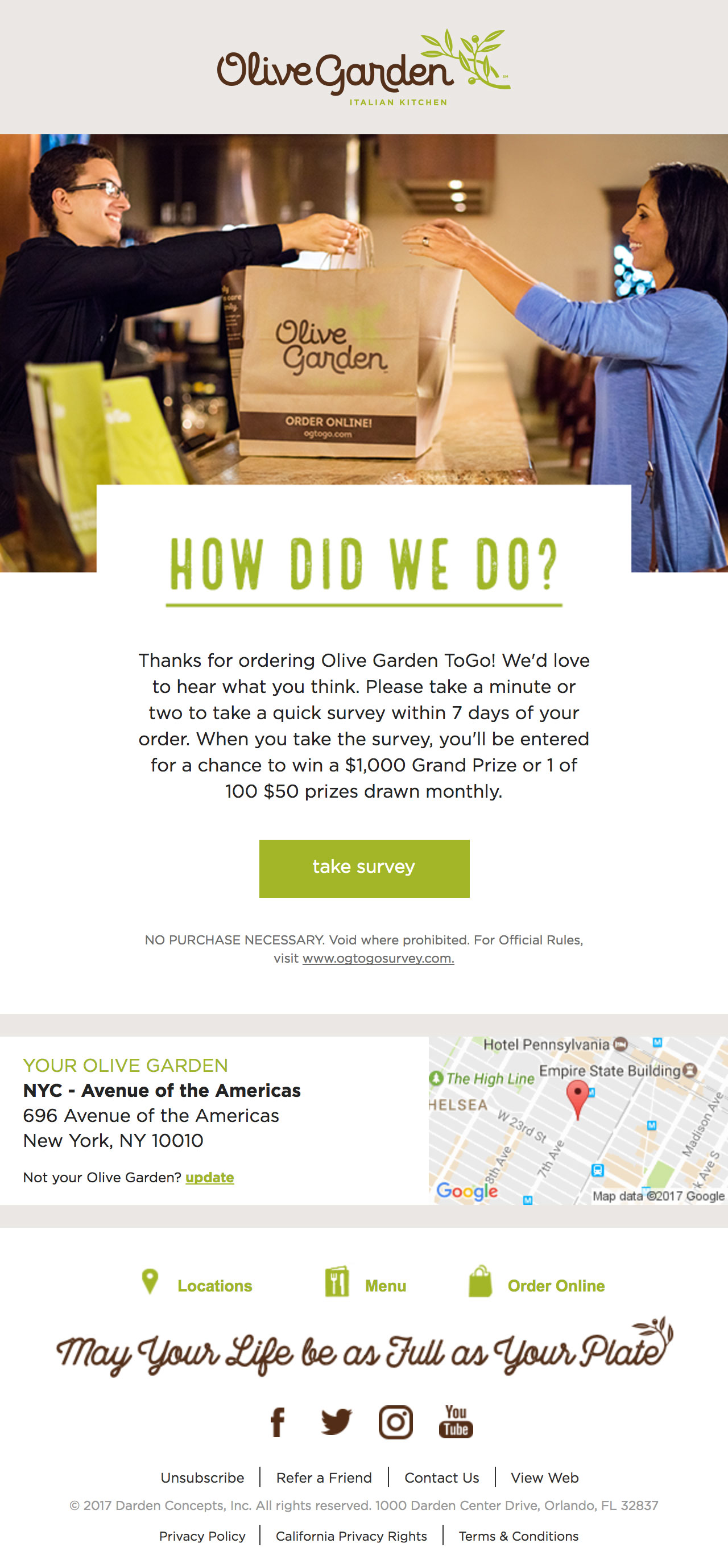Open Terms & Conditions
This screenshot has height=1568, width=728.
(x=519, y=1536)
